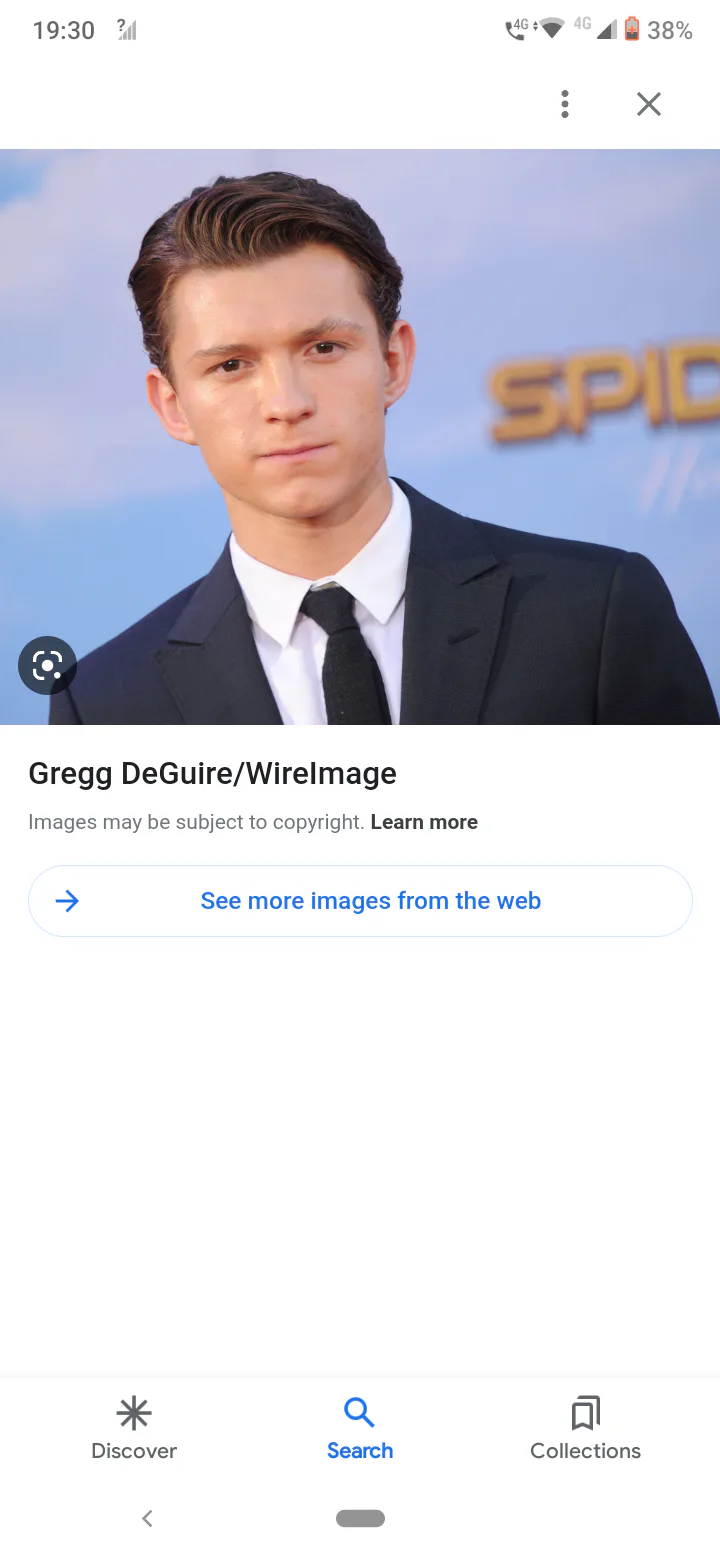Tap the home pill in navigation bar
This screenshot has width=720, height=1560.
click(x=360, y=1518)
